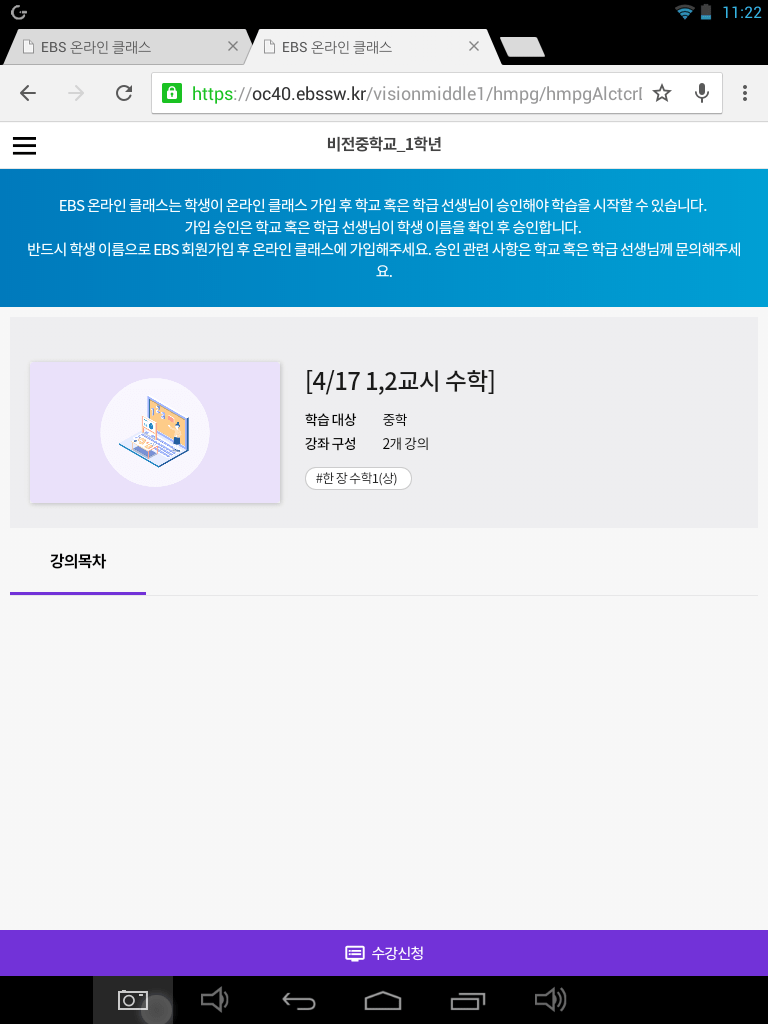Screen dimensions: 768x1024
Task: Go back to the previous page
Action: 28,93
